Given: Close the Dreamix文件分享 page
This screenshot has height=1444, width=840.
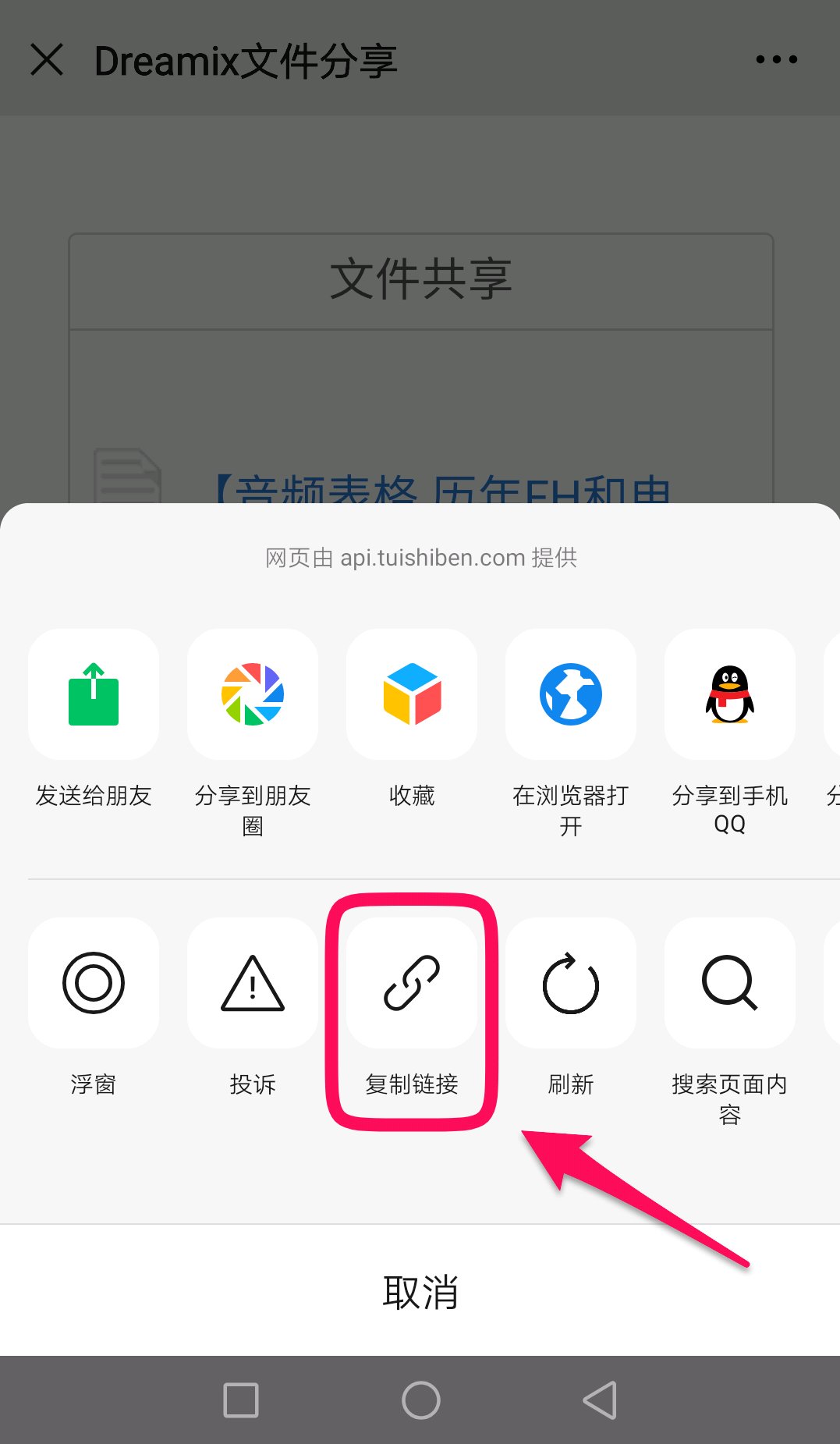Looking at the screenshot, I should (47, 59).
